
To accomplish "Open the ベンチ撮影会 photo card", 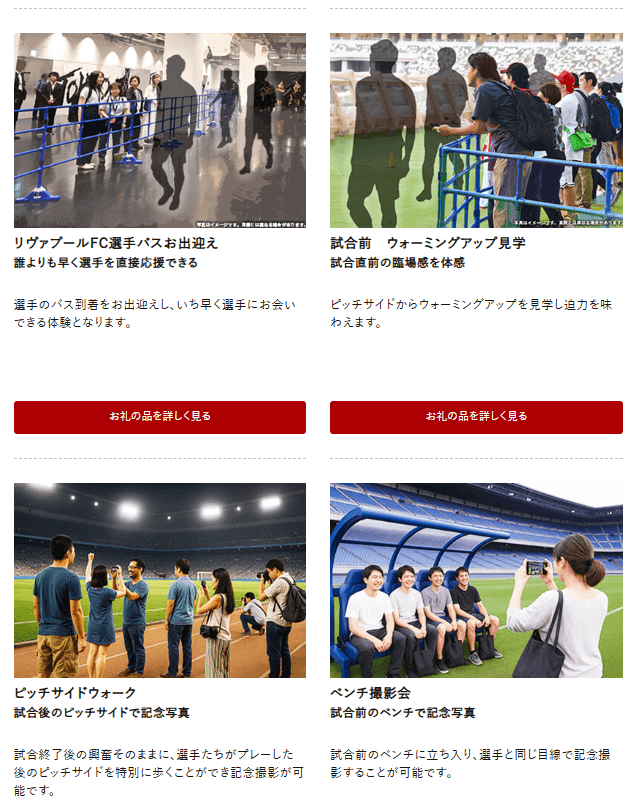I will click(x=476, y=580).
